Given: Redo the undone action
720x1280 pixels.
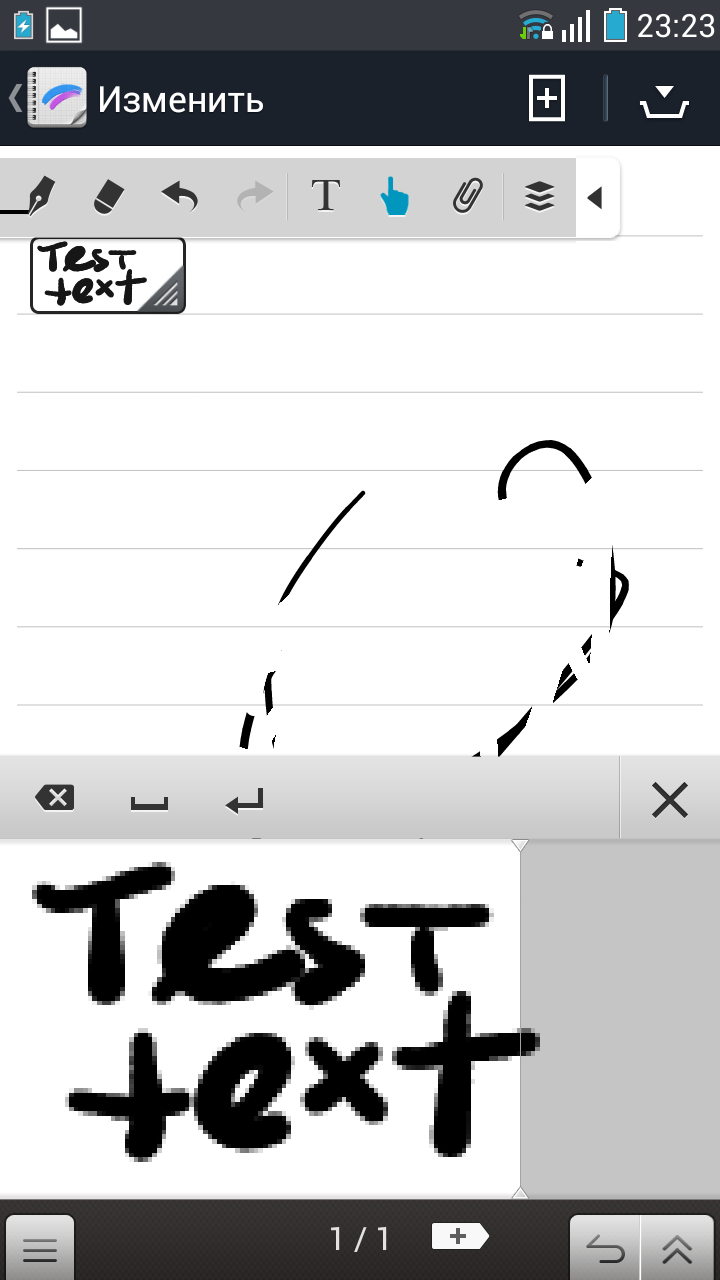Looking at the screenshot, I should tap(254, 196).
